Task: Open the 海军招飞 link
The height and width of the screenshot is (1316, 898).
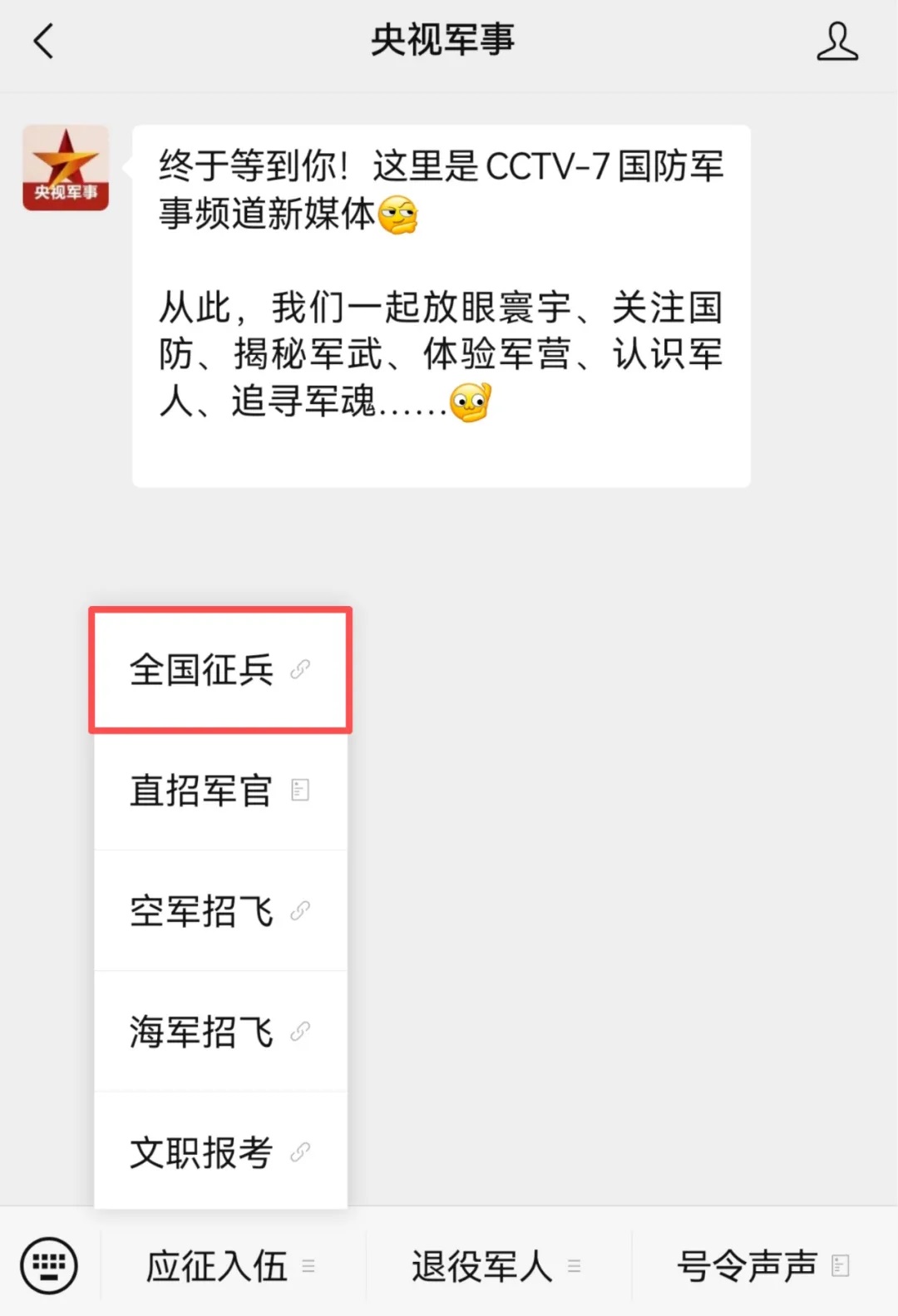Action: 220,1032
